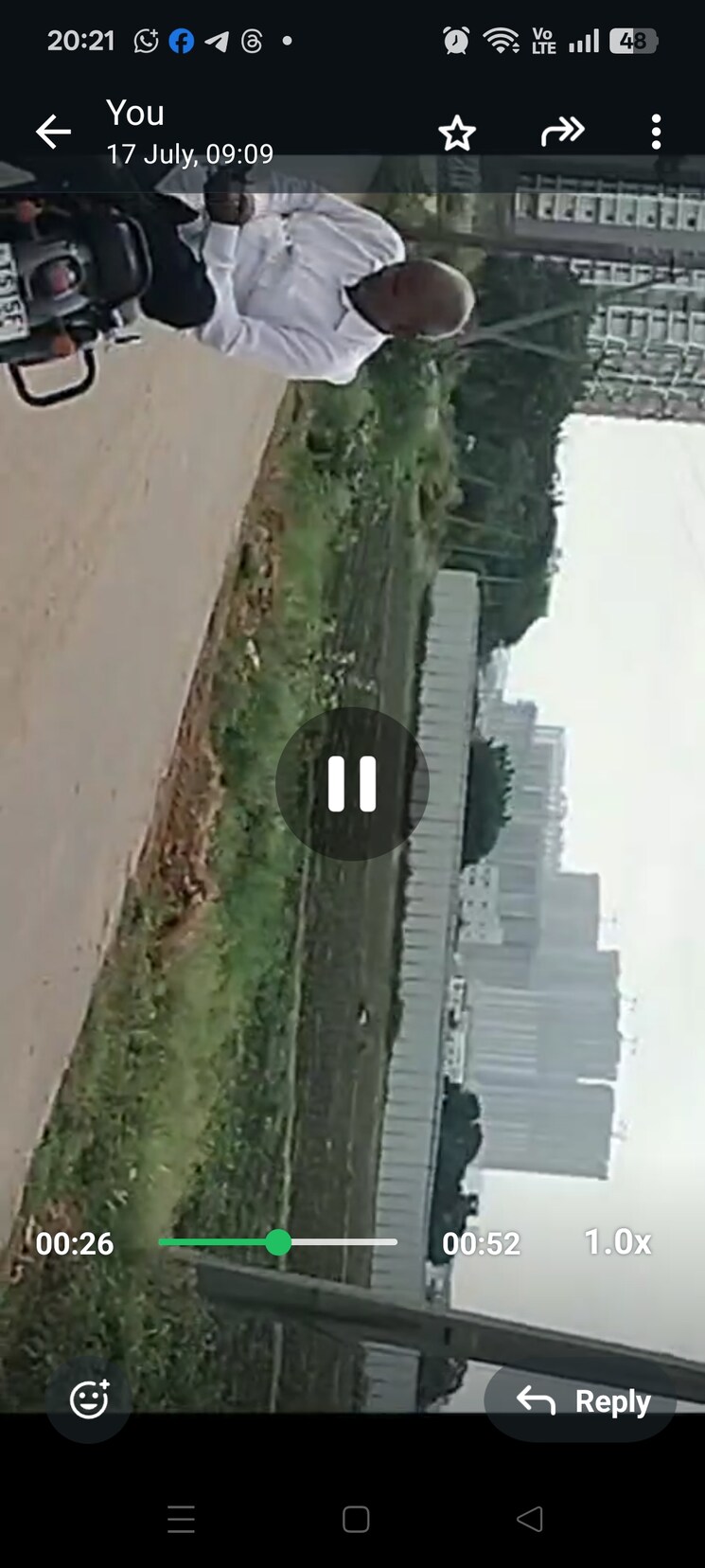Tap the Android home button
705x1568 pixels.
point(352,1519)
